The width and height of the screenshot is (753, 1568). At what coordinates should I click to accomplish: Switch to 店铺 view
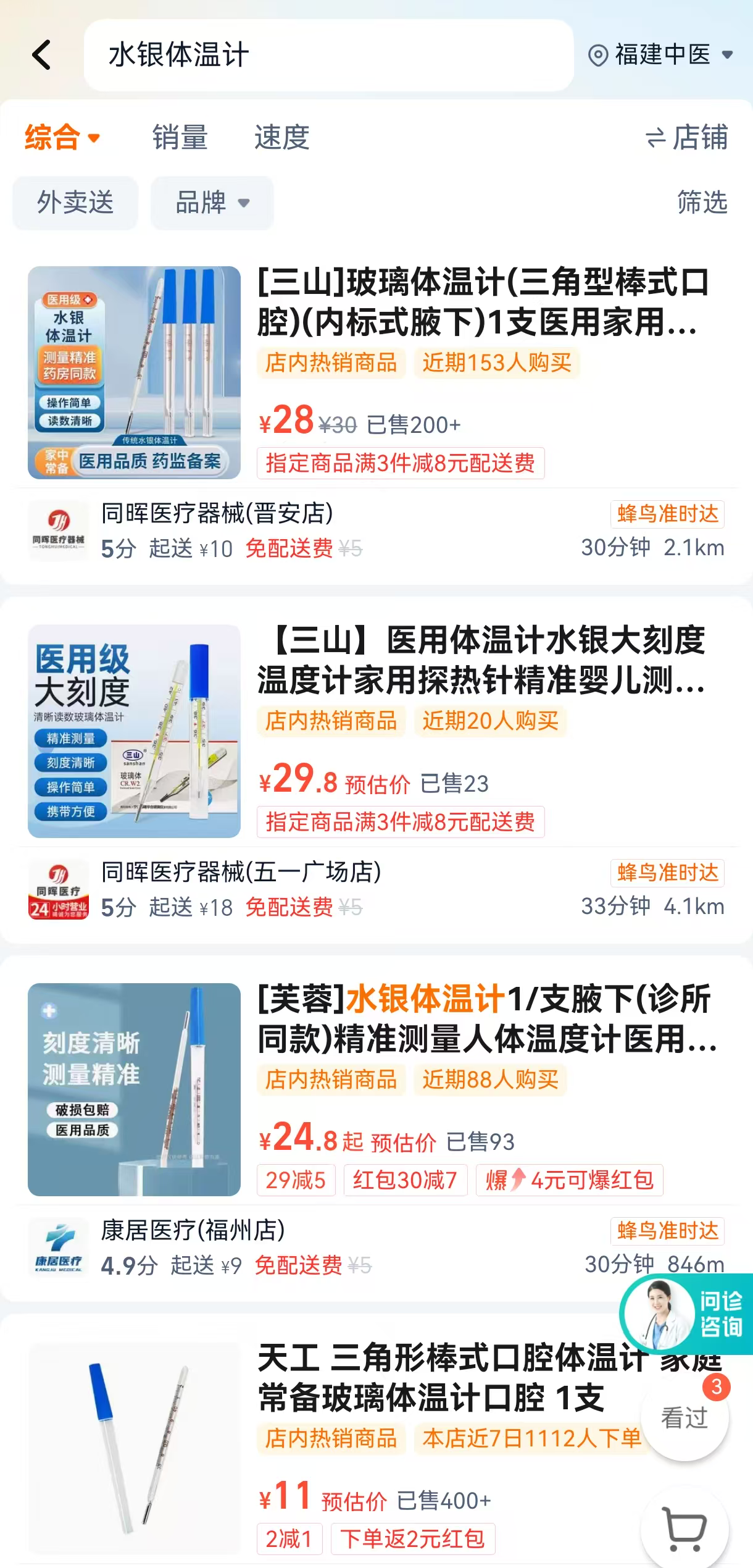point(687,137)
